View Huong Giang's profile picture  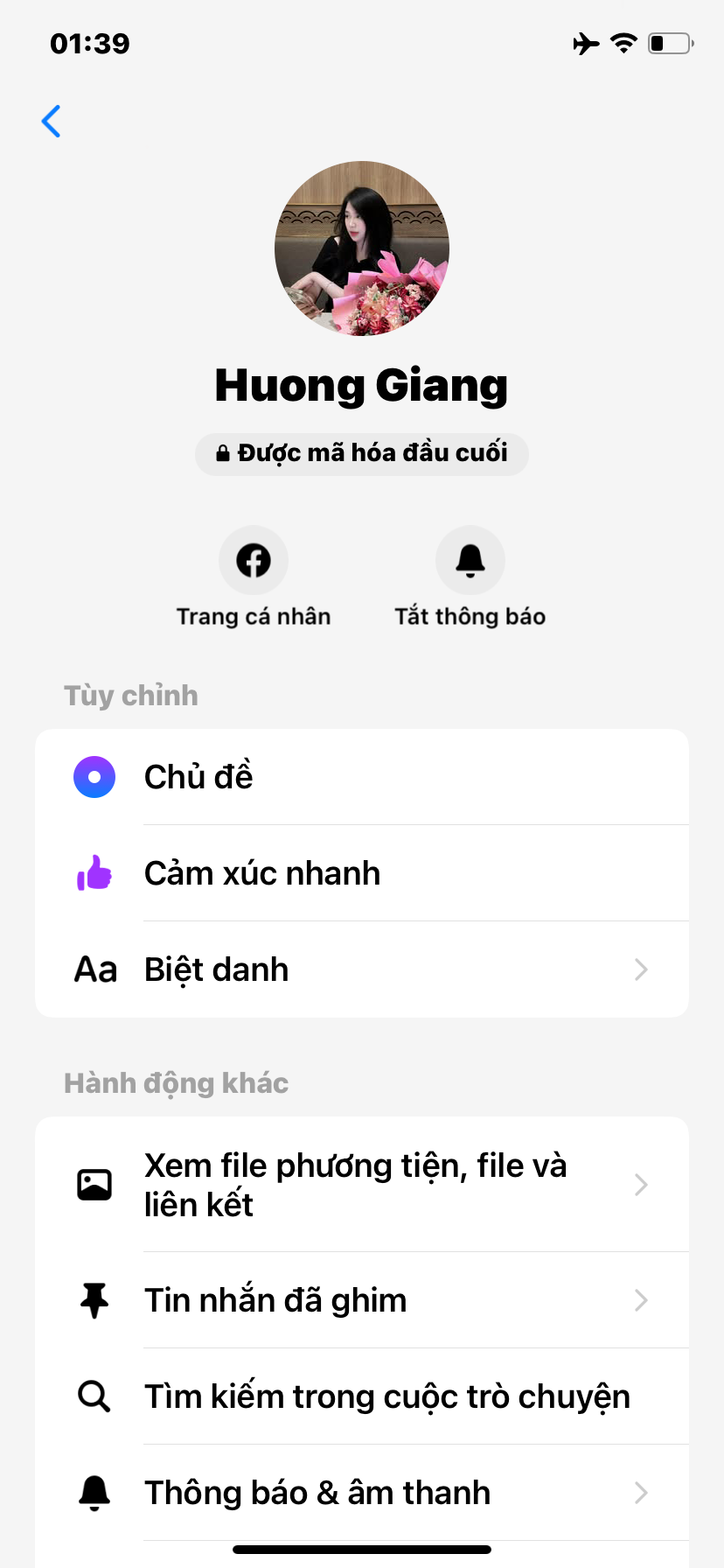(x=362, y=248)
